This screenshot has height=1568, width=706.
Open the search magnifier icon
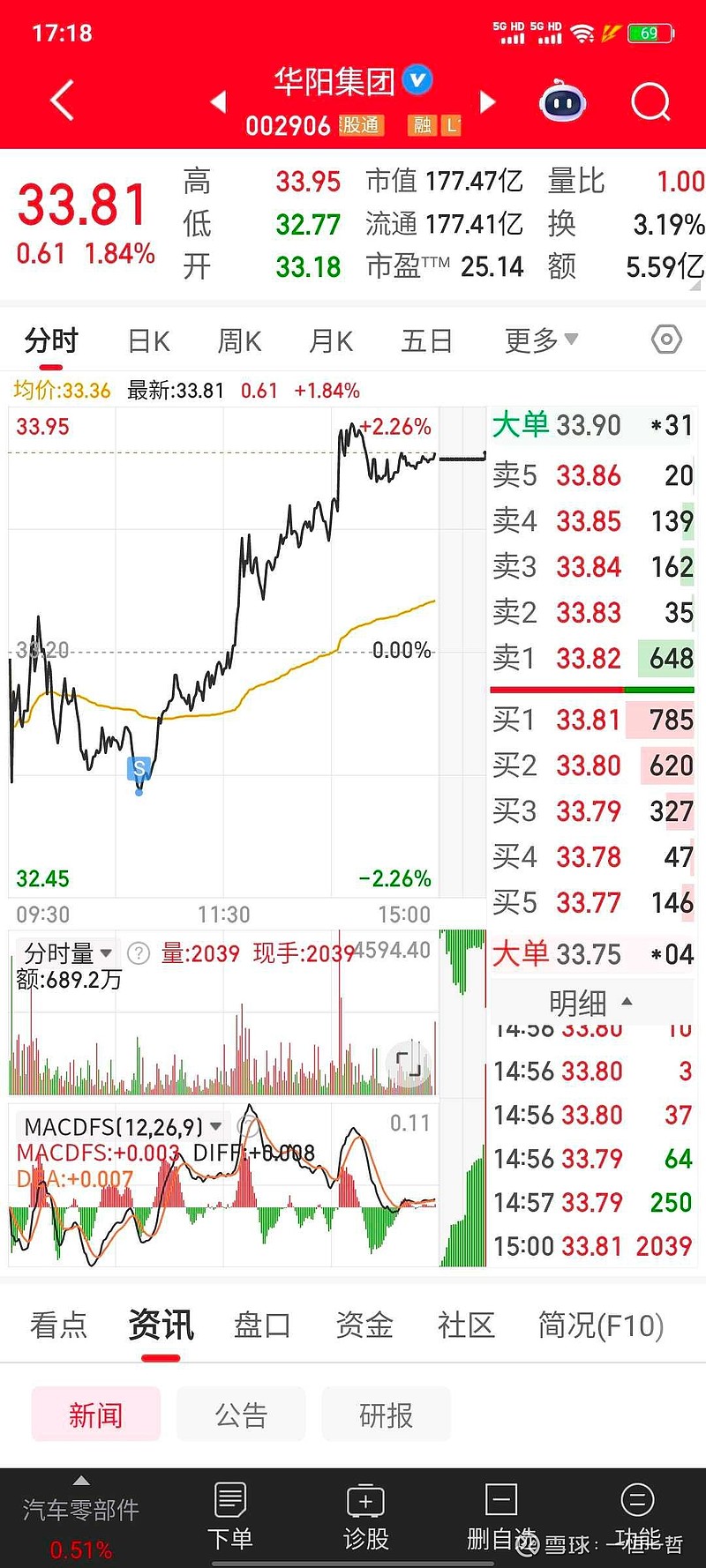coord(650,102)
